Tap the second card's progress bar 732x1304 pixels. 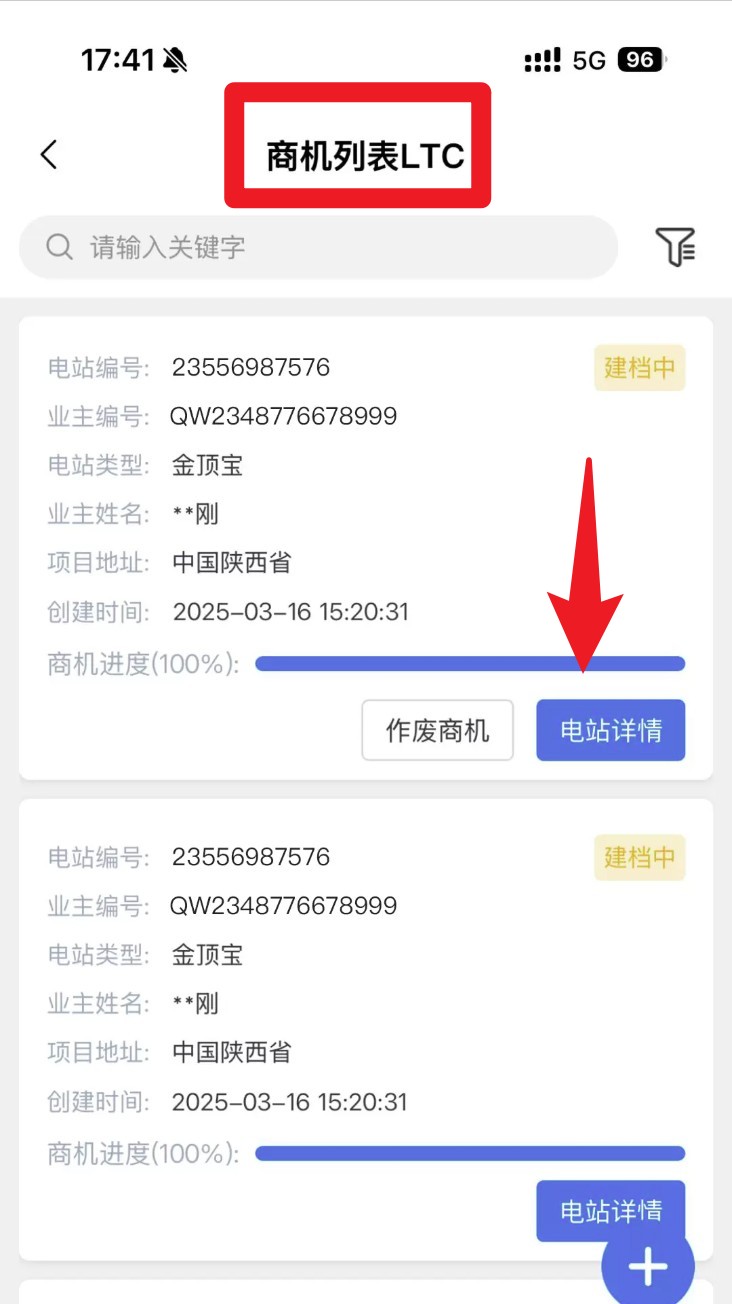click(x=470, y=1153)
